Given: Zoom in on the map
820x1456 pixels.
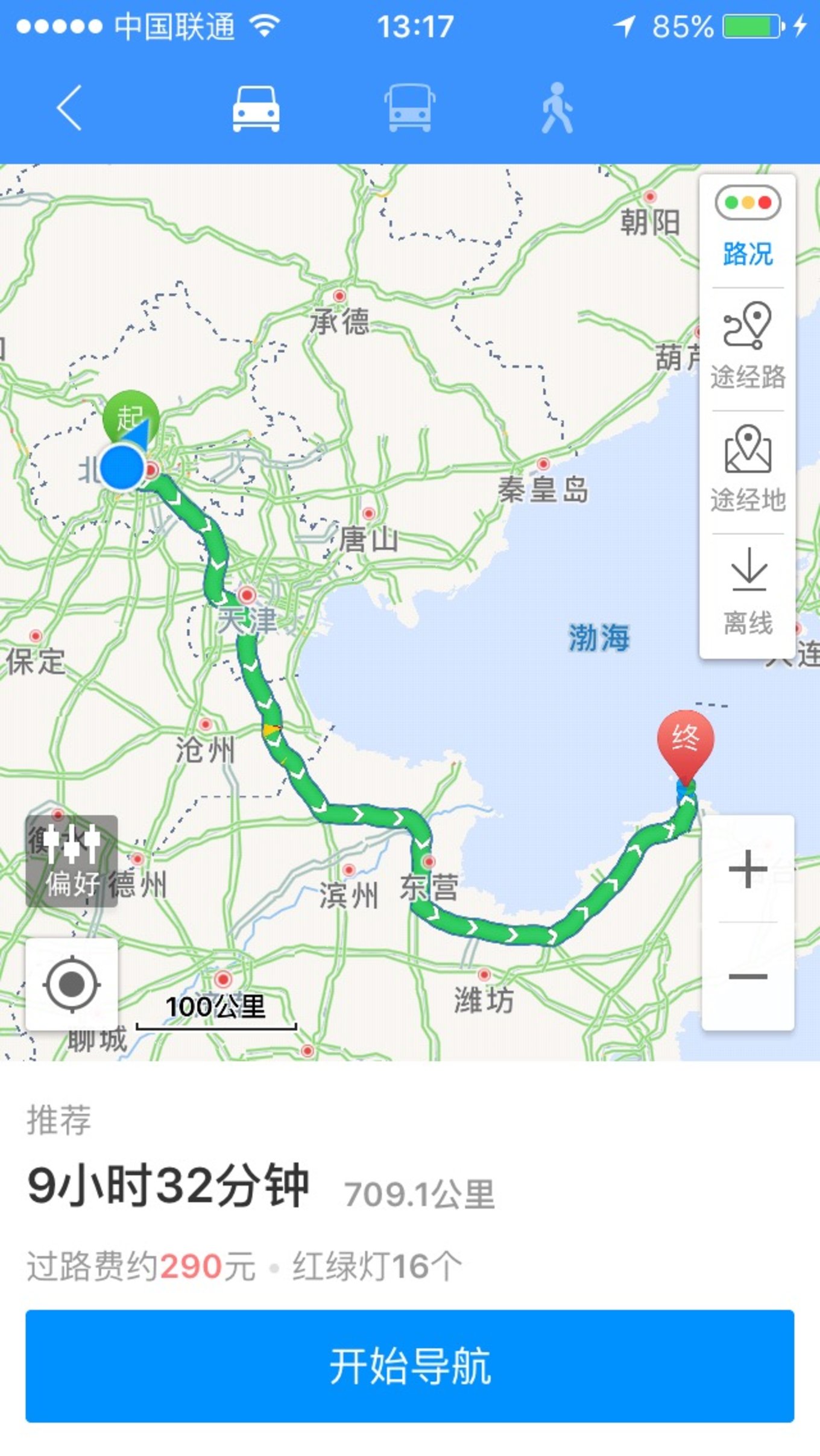Looking at the screenshot, I should [748, 869].
